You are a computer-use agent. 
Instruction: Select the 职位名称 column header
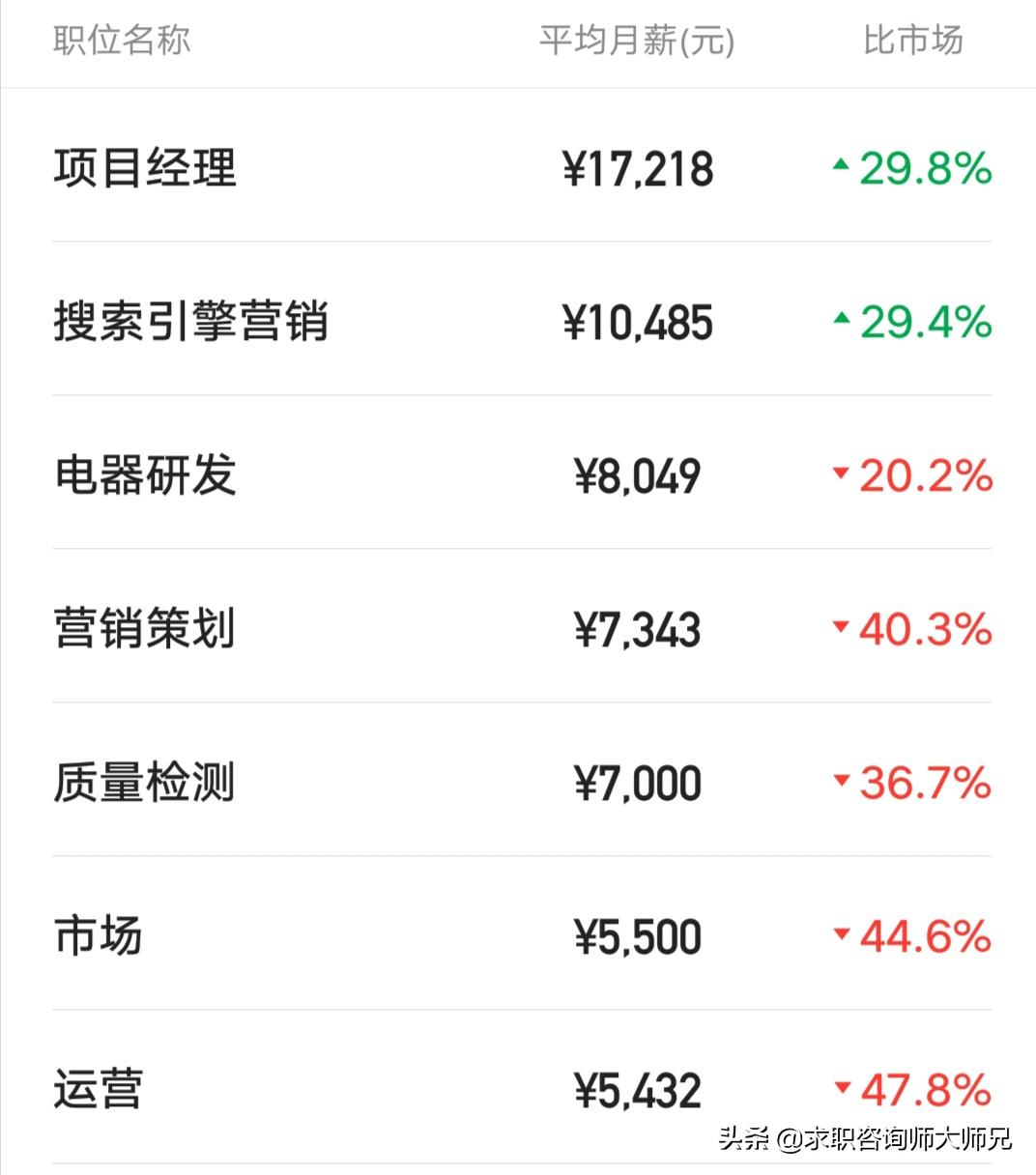[x=123, y=42]
